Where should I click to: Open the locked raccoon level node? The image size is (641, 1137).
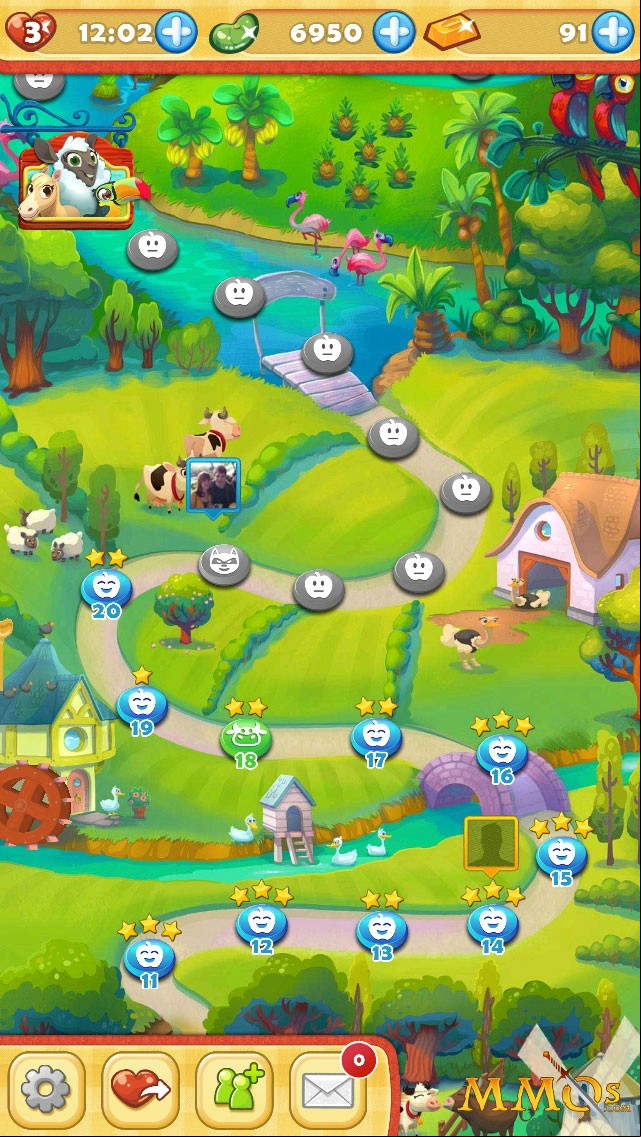click(x=225, y=566)
